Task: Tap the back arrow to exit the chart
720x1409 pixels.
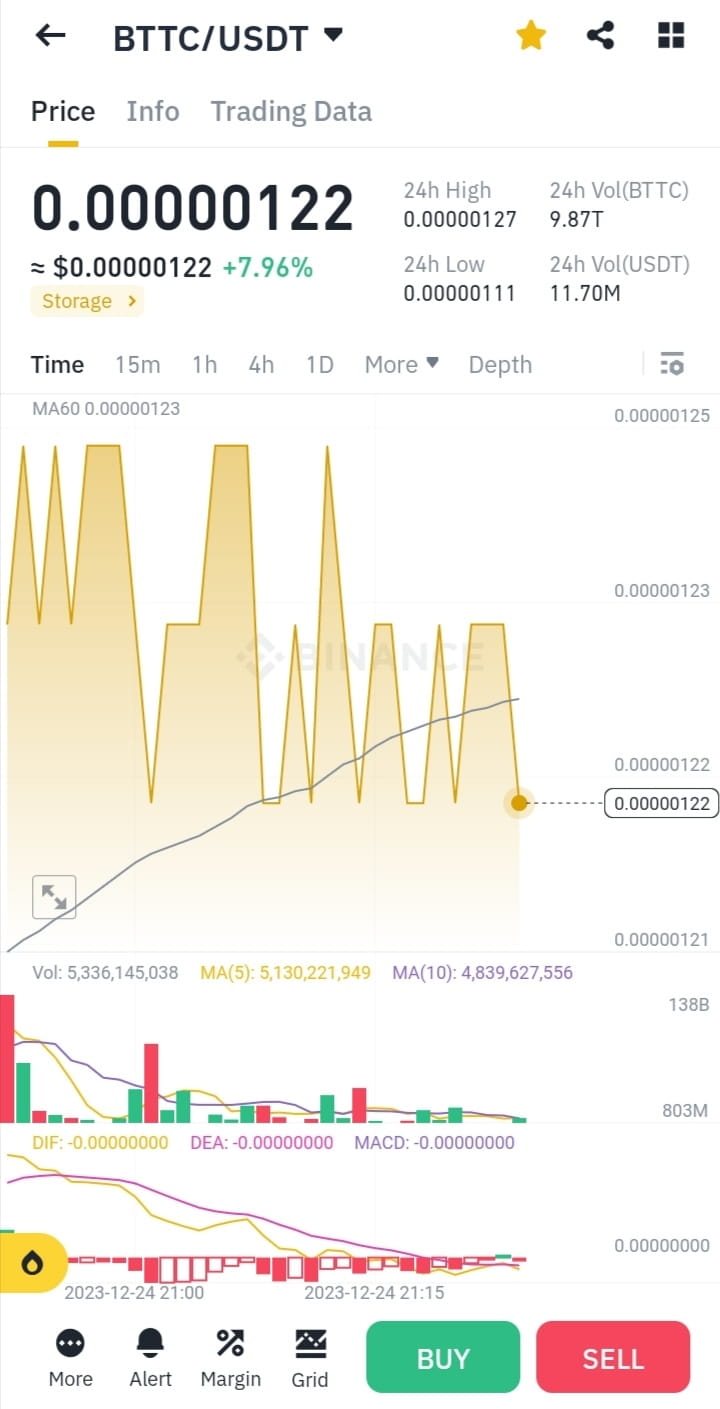Action: coord(50,35)
